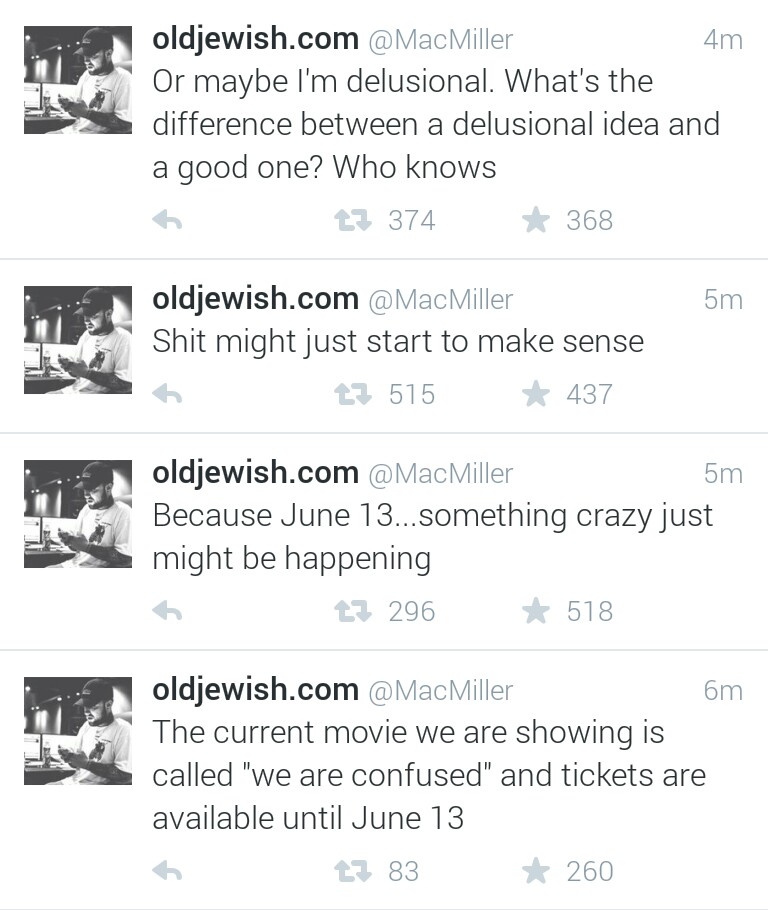Viewport: 768px width, 910px height.
Task: Open profile picture on the delusional tweet
Action: [78, 80]
